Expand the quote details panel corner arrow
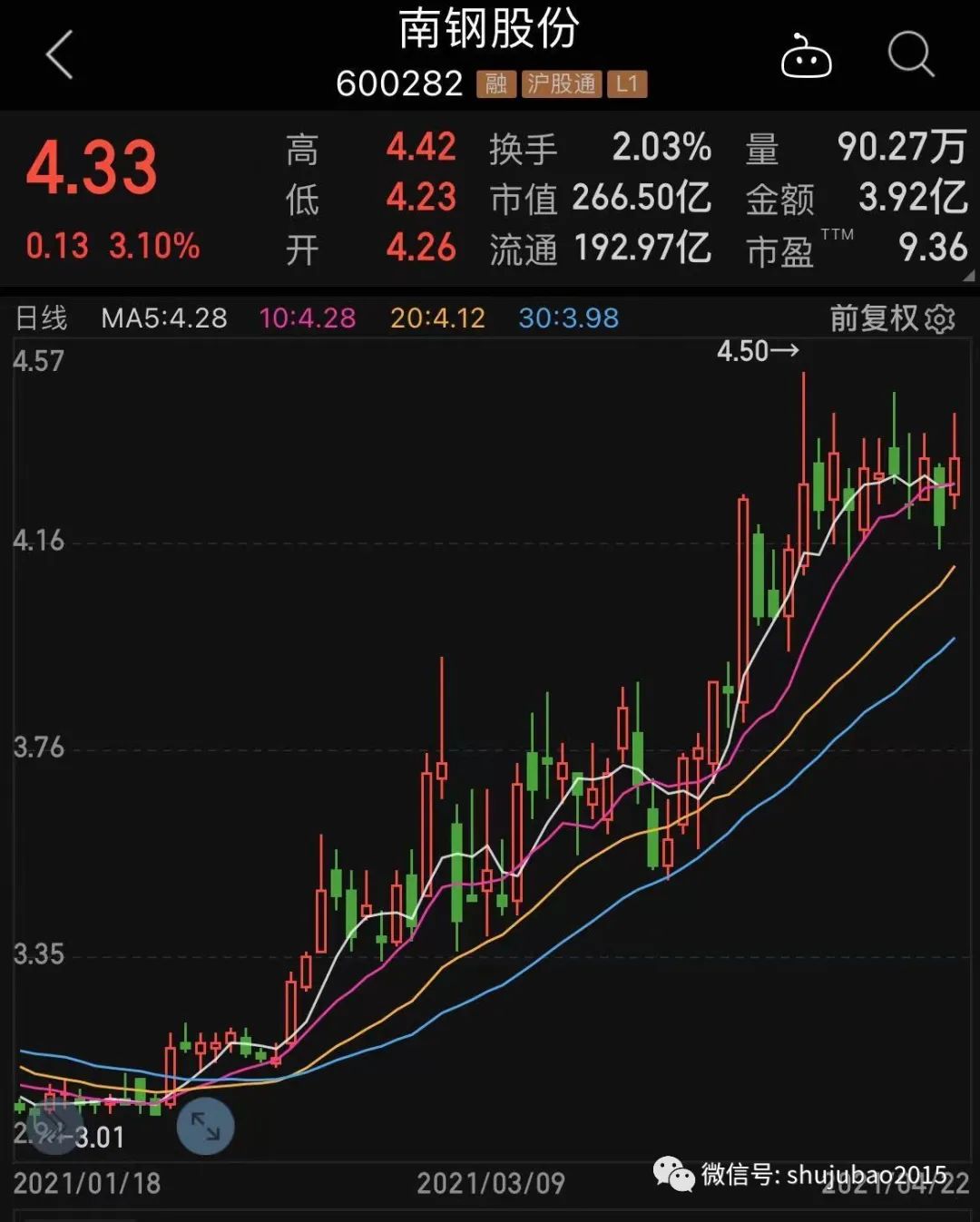 pos(968,276)
